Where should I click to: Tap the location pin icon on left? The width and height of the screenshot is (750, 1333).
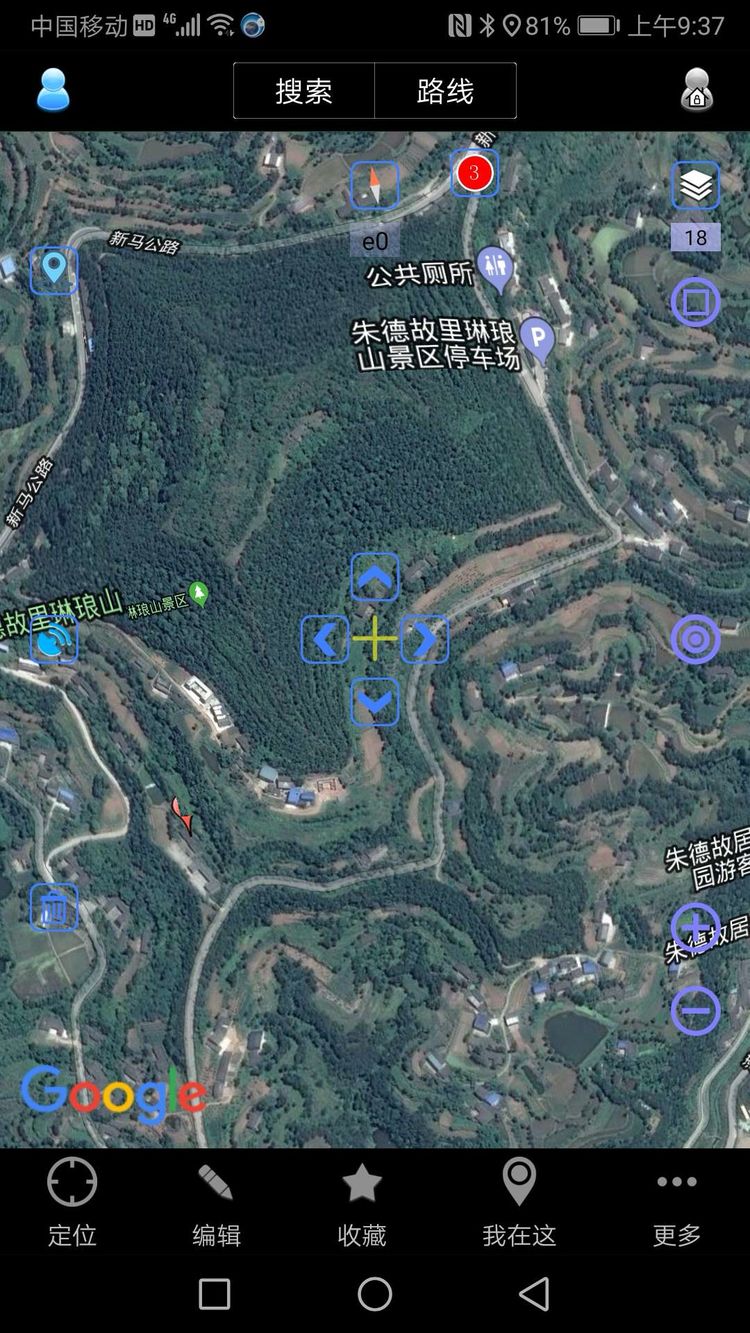pos(54,270)
